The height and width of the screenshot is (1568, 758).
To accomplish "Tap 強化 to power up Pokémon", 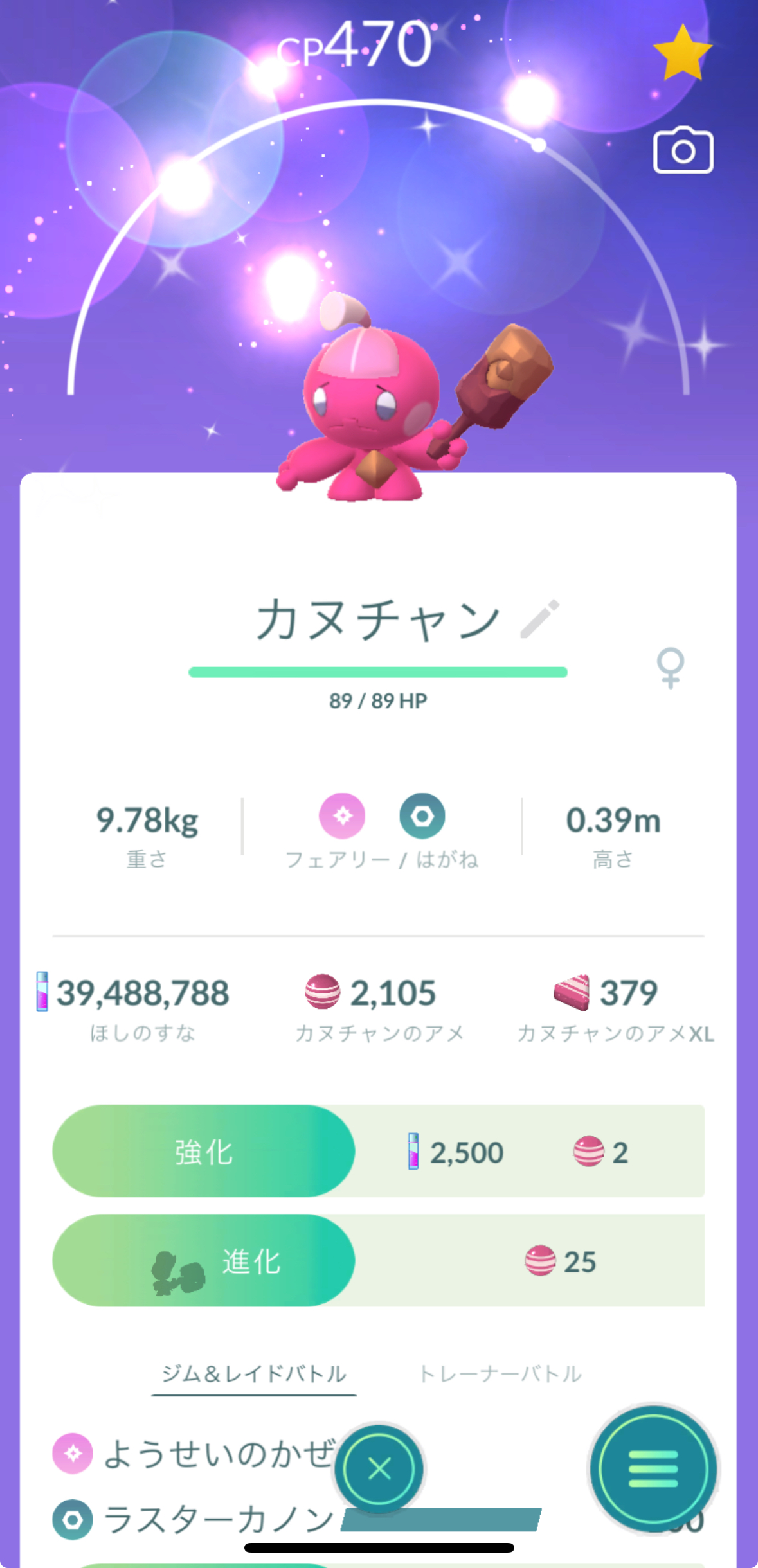I will coord(203,1151).
